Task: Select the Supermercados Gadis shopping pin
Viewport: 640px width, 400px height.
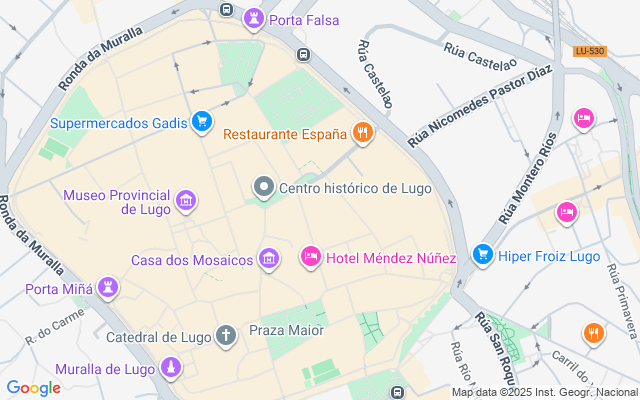Action: (x=203, y=123)
